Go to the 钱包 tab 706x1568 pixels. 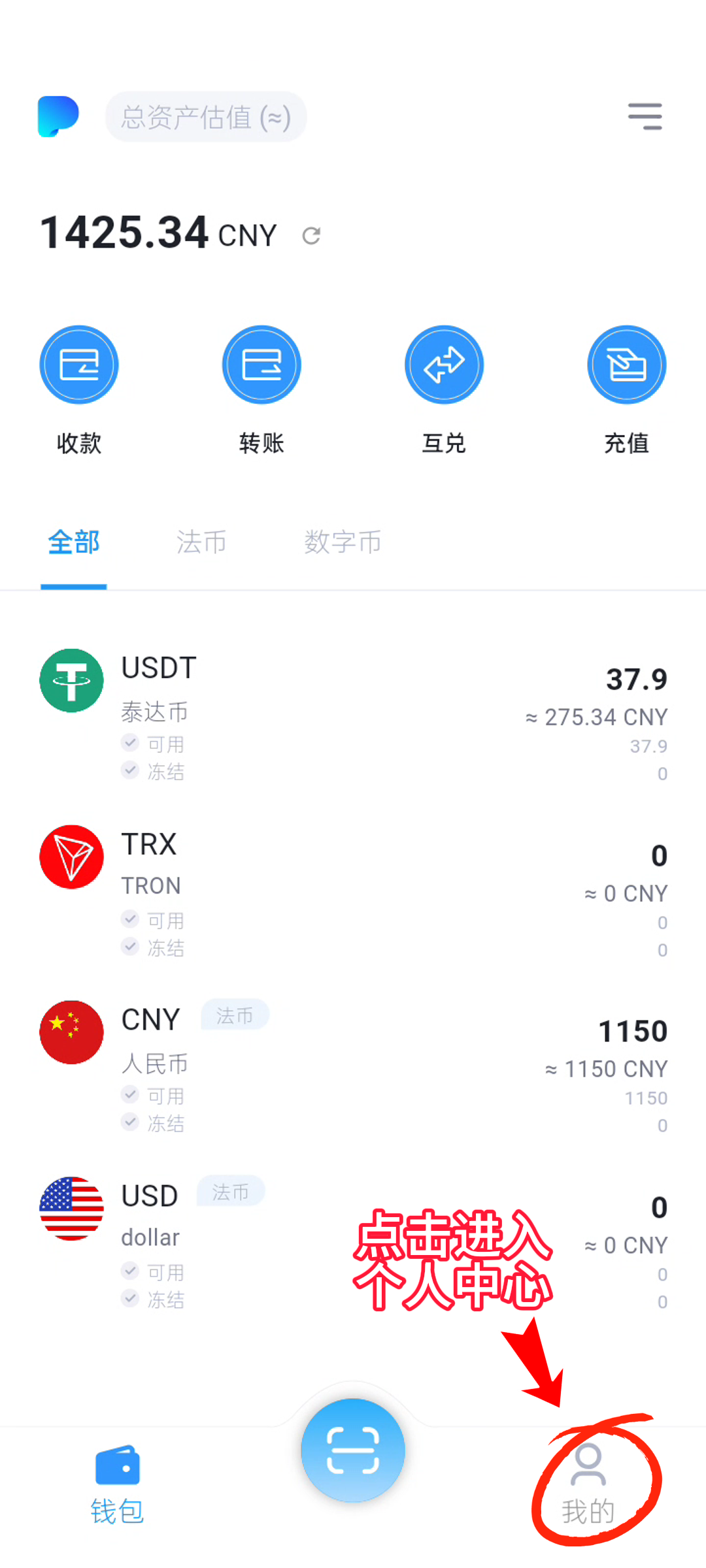click(117, 1484)
